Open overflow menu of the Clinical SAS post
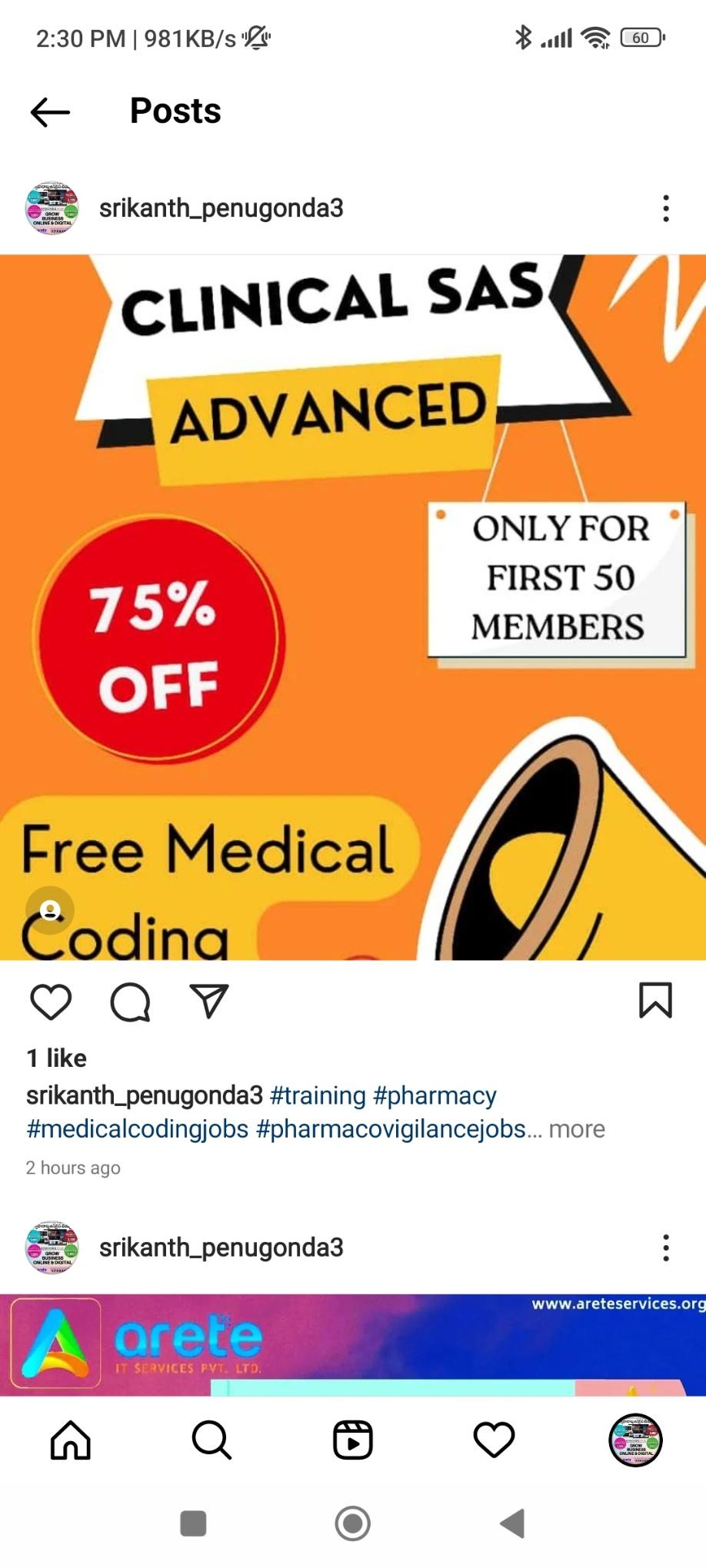This screenshot has height=1568, width=706. coord(666,208)
